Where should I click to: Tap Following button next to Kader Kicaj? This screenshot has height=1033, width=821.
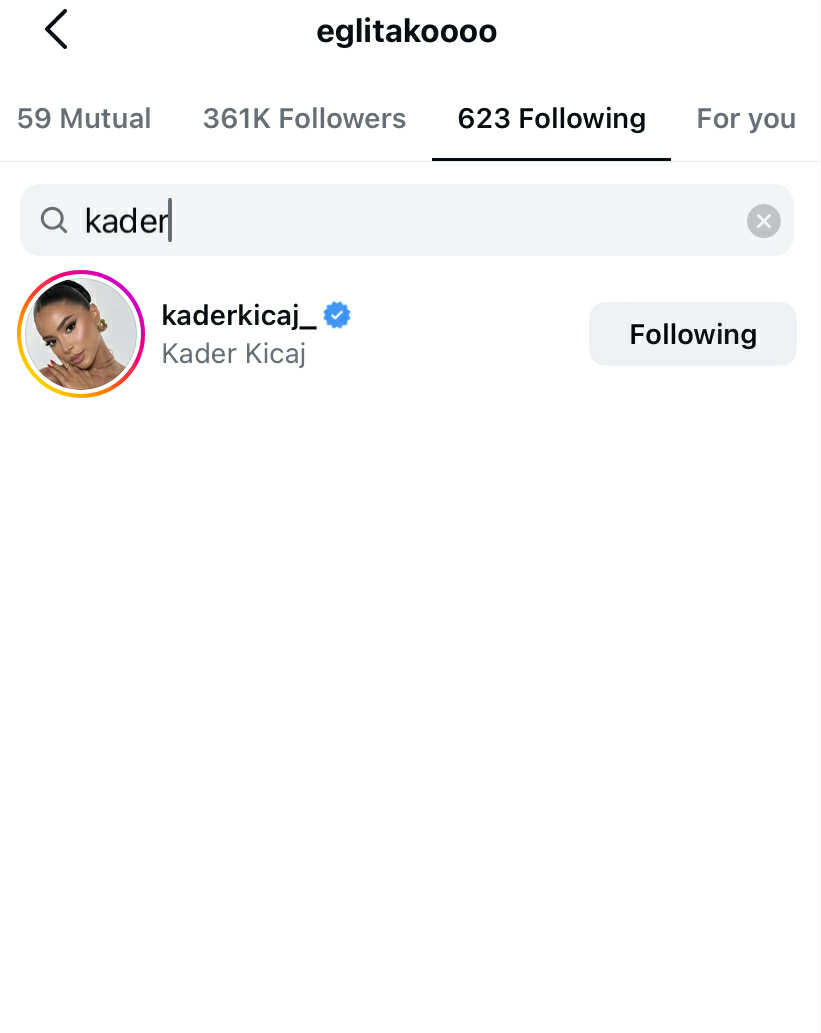(x=692, y=334)
